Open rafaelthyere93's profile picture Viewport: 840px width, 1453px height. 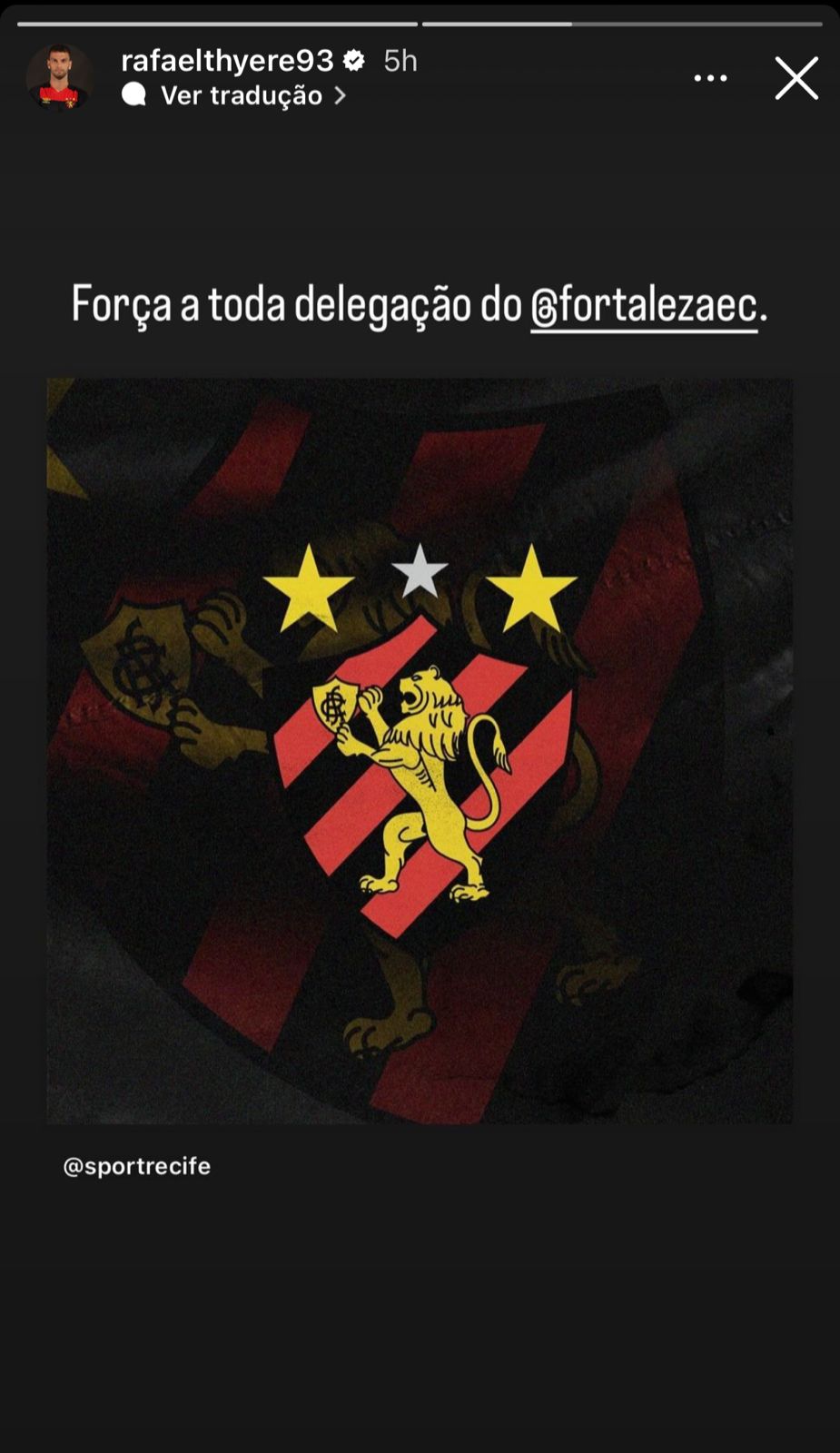coord(58,76)
